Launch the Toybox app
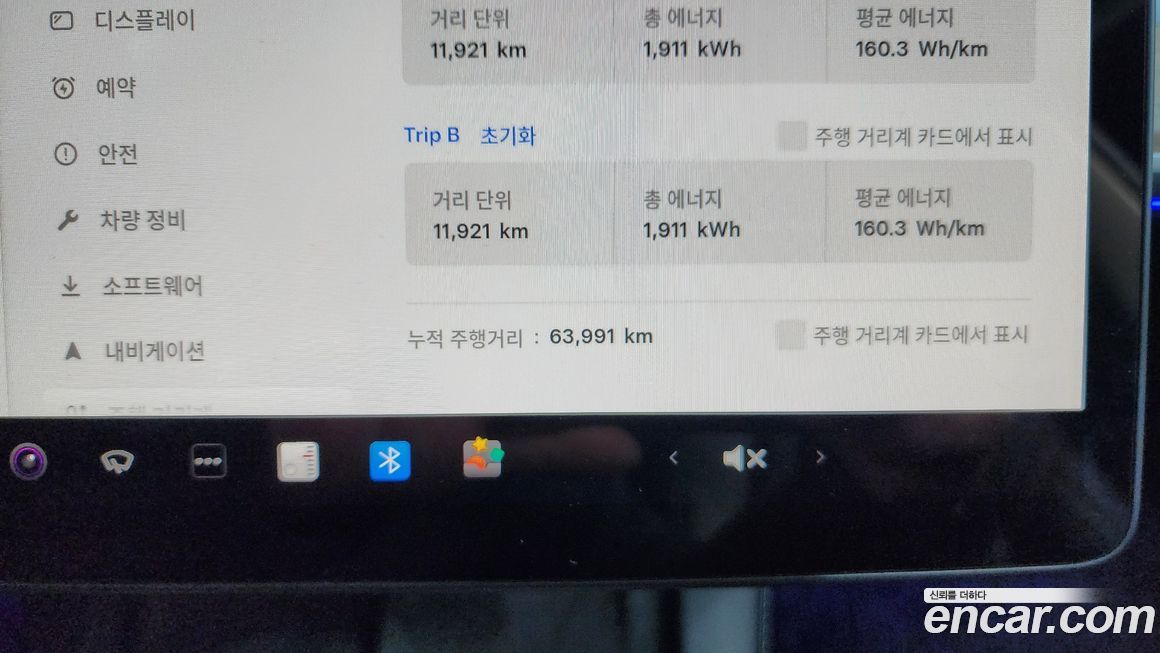 pos(482,459)
